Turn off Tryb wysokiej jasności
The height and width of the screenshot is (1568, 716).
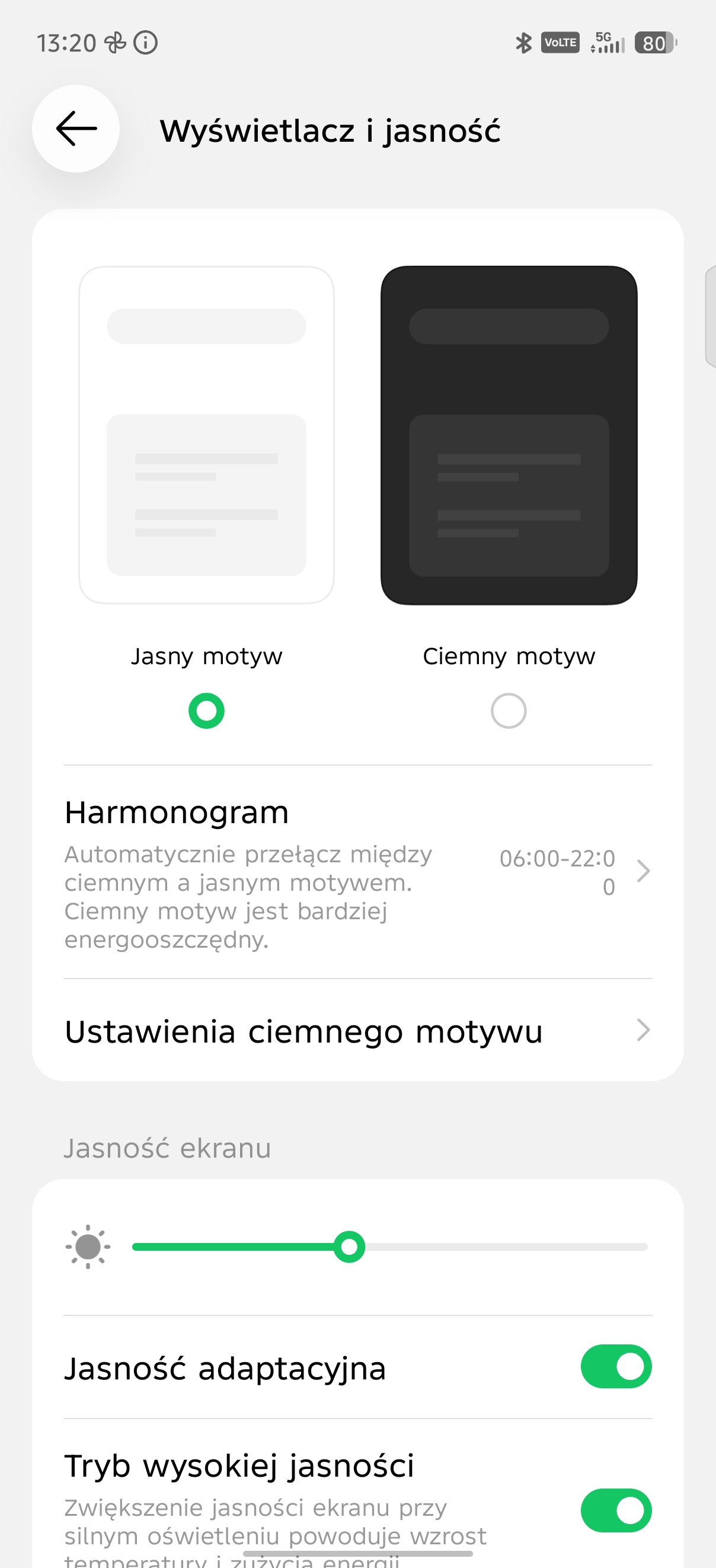point(616,1510)
